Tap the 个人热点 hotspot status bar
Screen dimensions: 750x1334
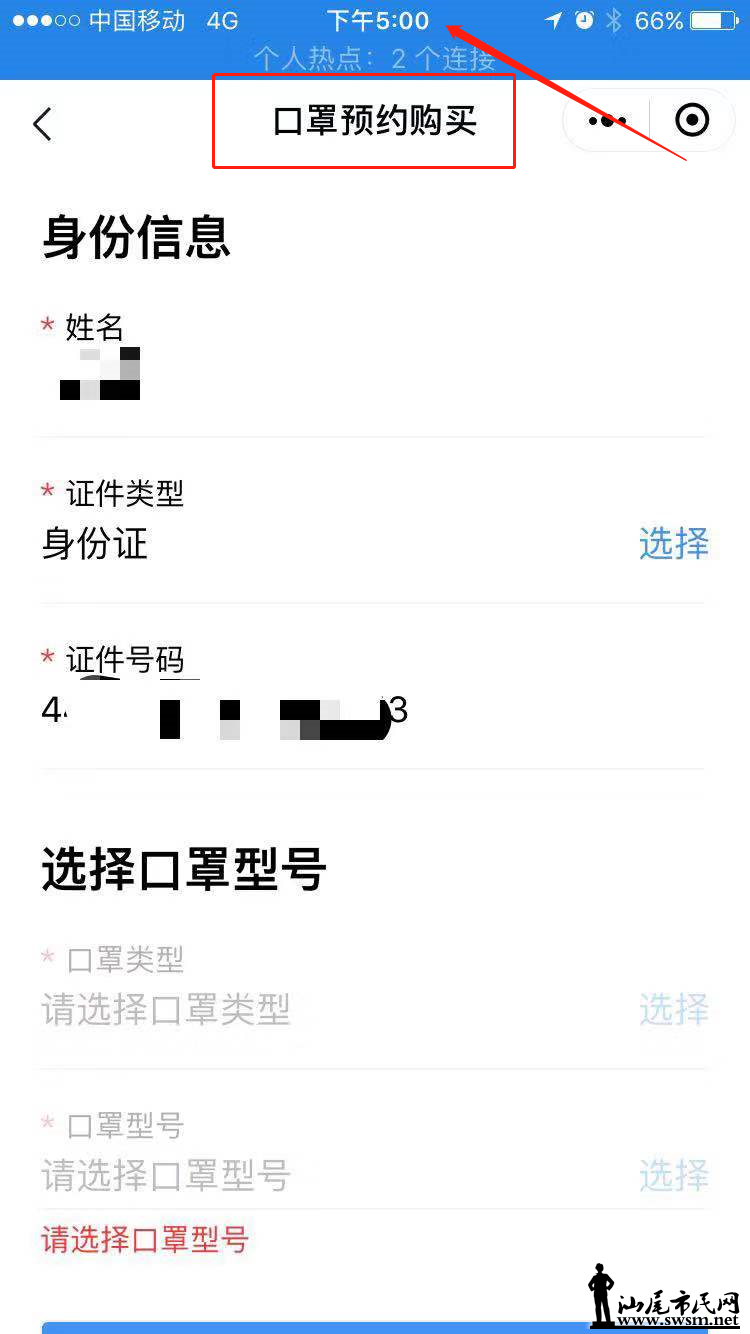point(374,58)
